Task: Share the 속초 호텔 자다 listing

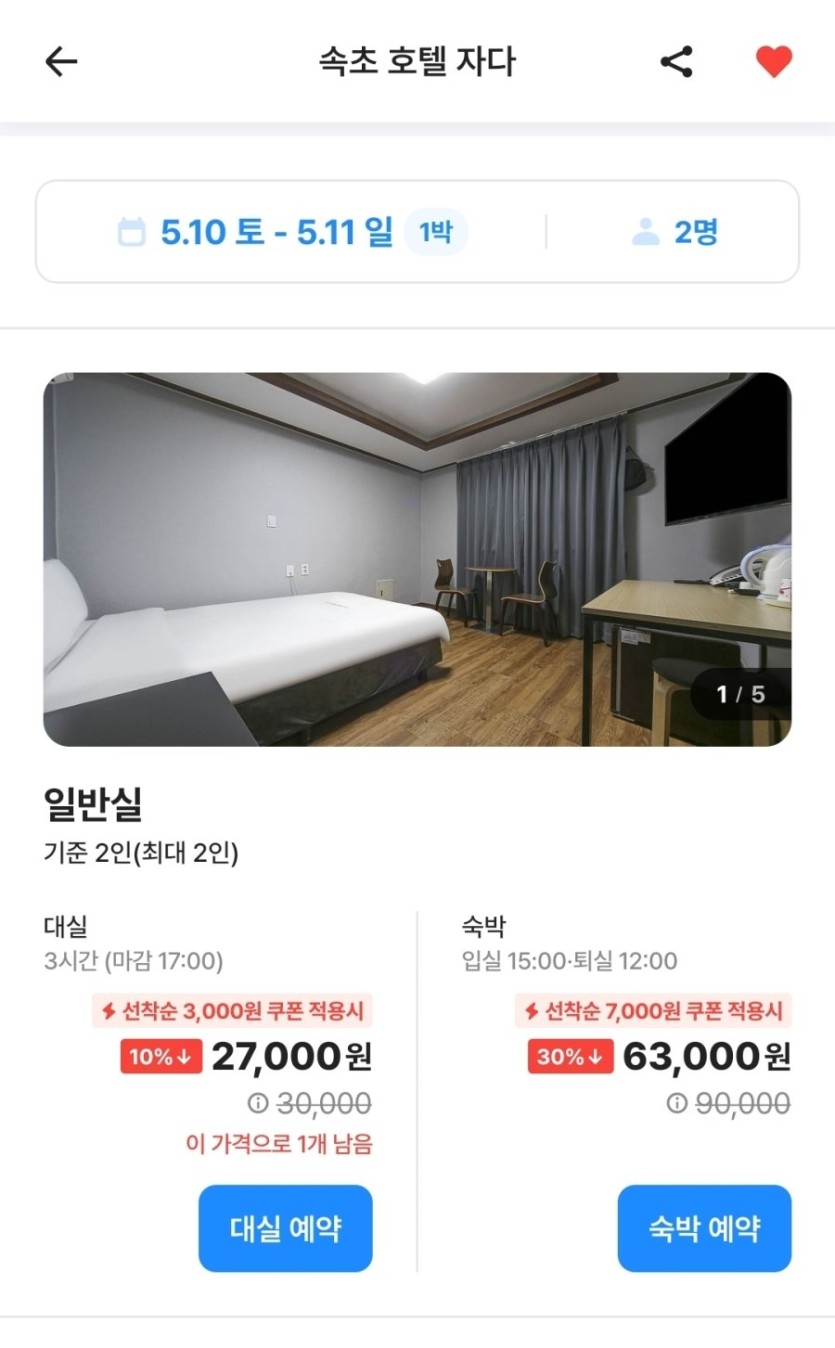Action: 677,62
